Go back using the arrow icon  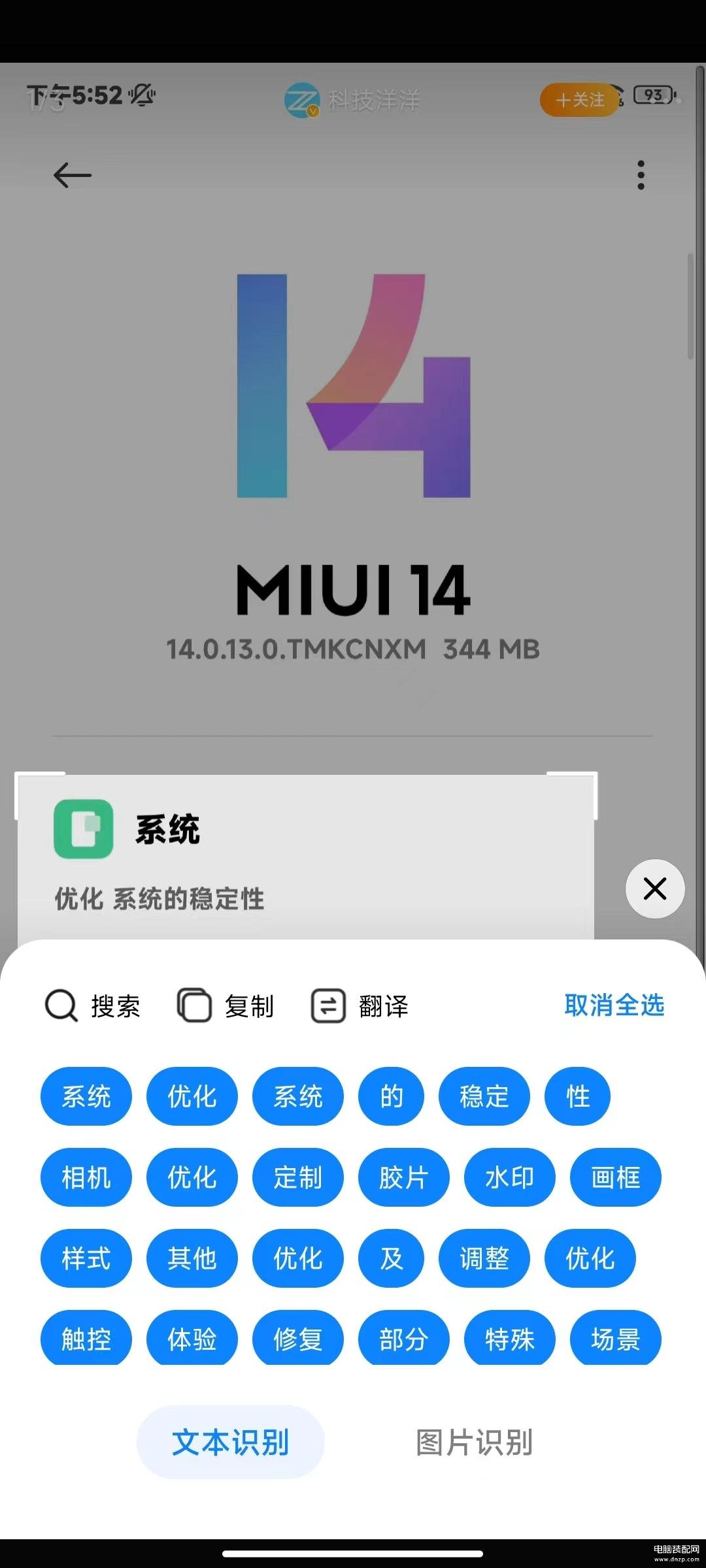(x=72, y=175)
